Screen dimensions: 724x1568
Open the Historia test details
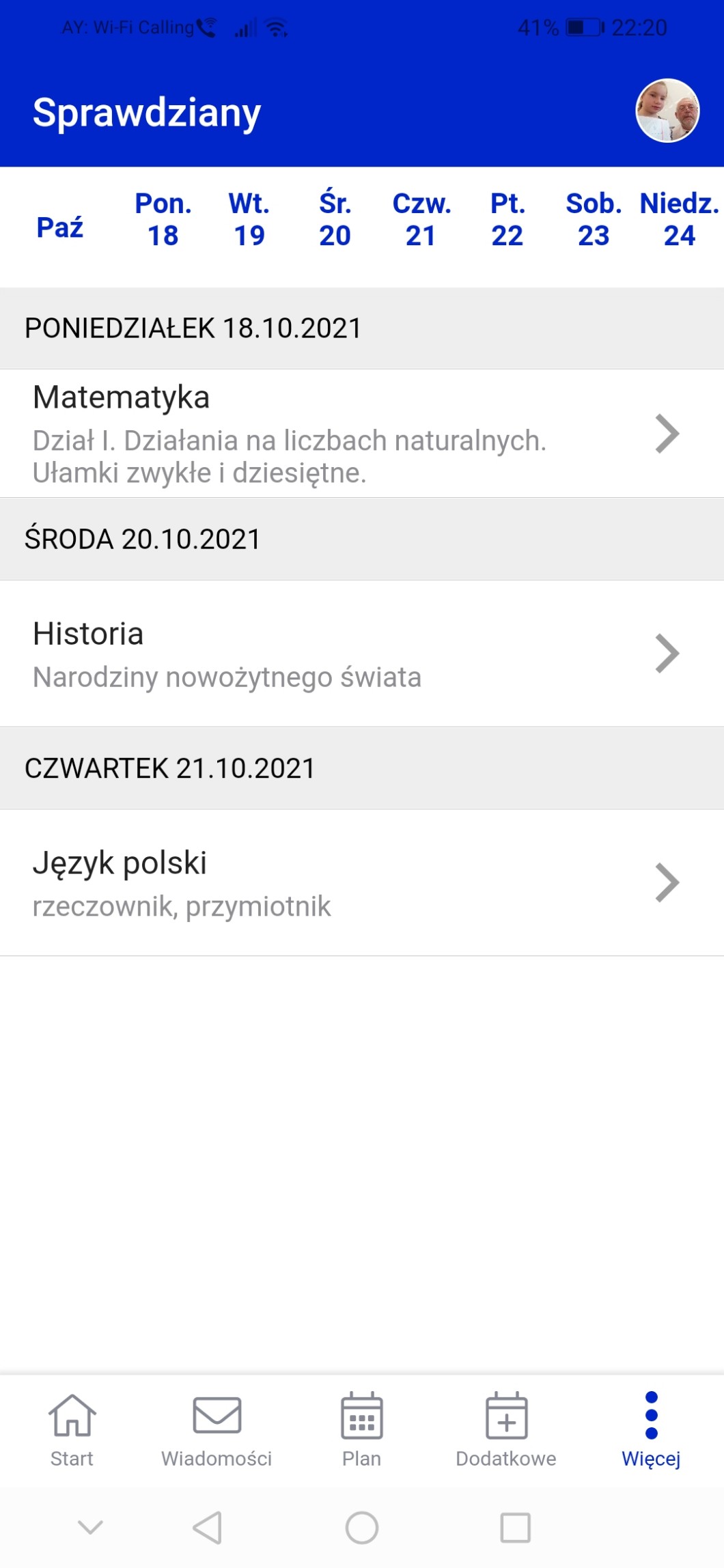(x=362, y=654)
